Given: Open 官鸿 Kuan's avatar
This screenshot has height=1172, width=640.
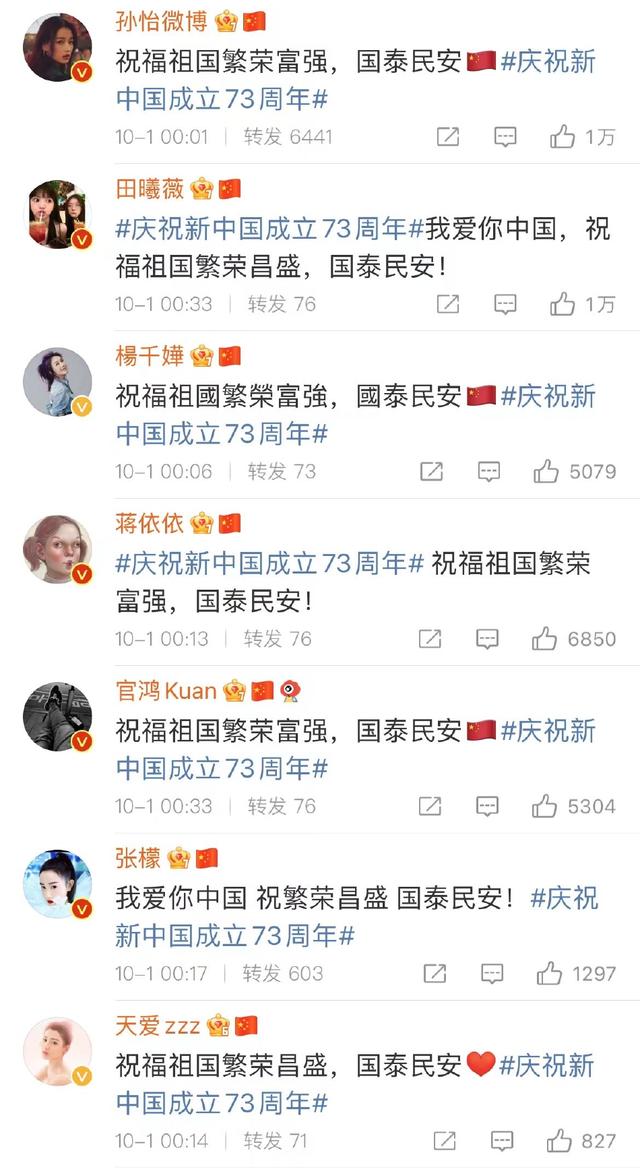Looking at the screenshot, I should coord(57,716).
